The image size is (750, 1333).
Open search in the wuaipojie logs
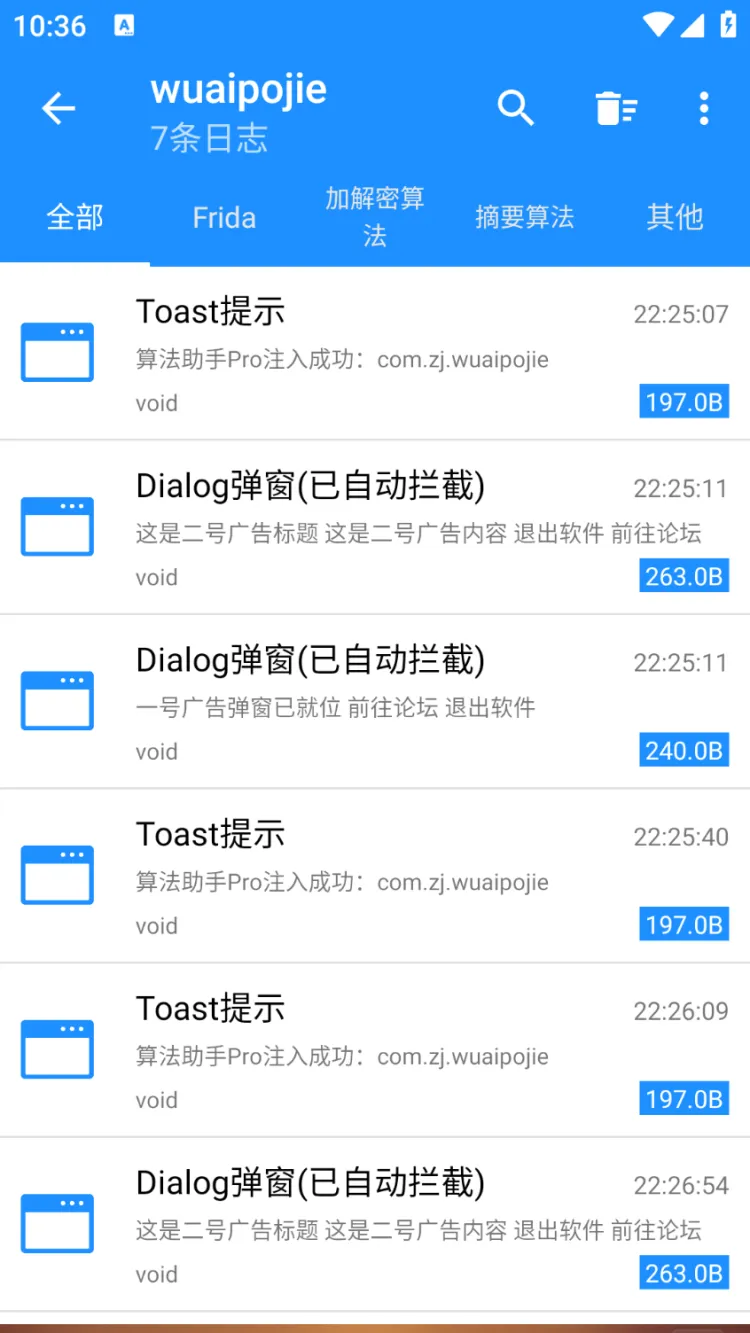(516, 108)
